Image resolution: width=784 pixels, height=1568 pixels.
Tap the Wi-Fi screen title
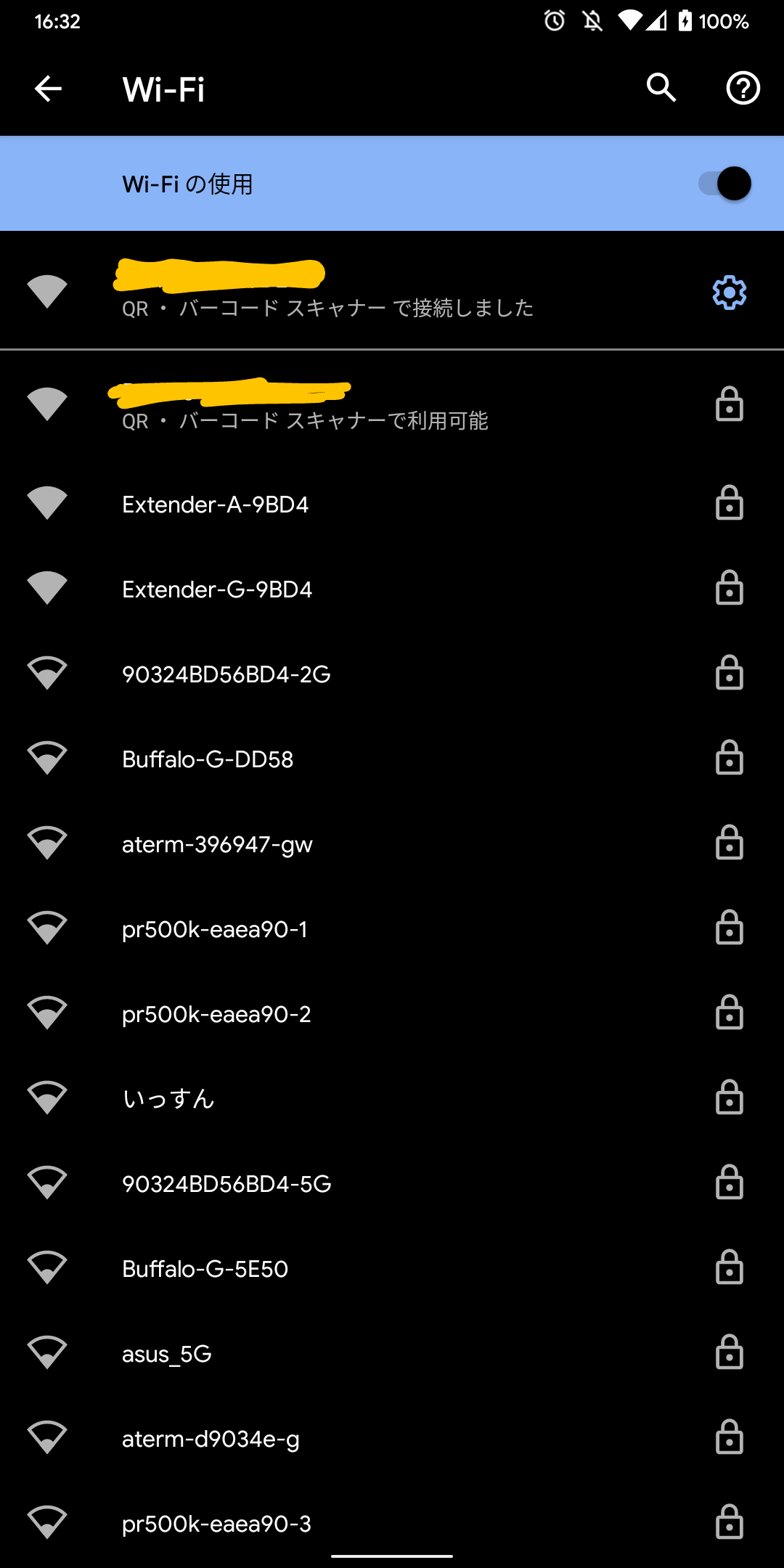[162, 89]
